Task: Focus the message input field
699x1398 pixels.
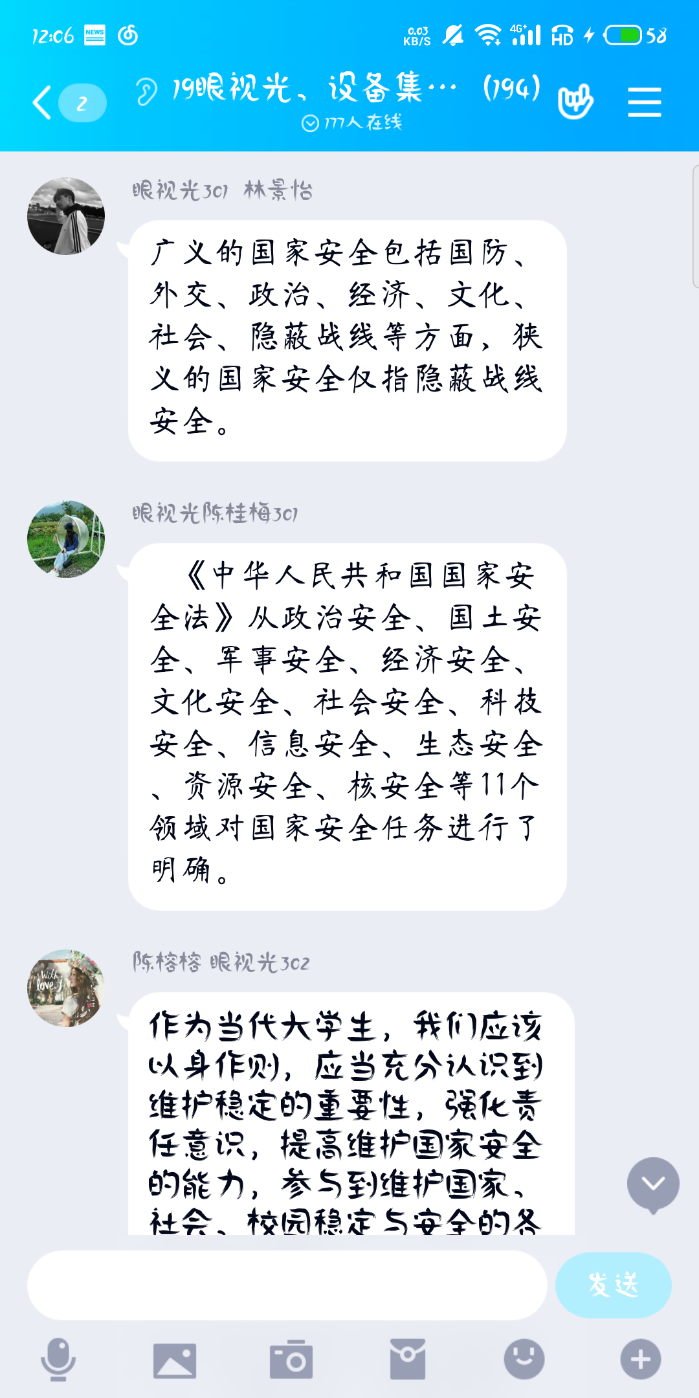Action: pyautogui.click(x=287, y=1285)
